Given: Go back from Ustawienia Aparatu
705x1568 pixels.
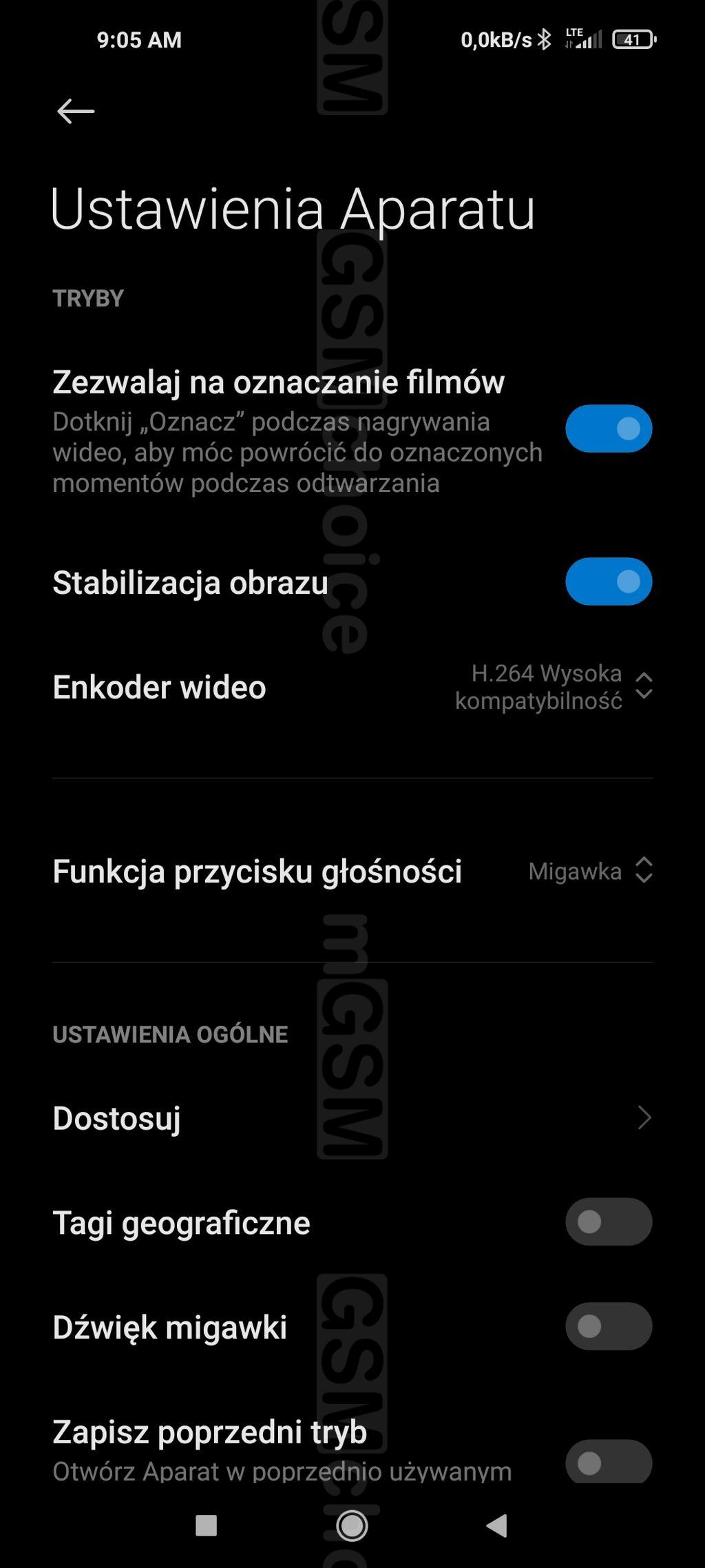Looking at the screenshot, I should pos(76,111).
